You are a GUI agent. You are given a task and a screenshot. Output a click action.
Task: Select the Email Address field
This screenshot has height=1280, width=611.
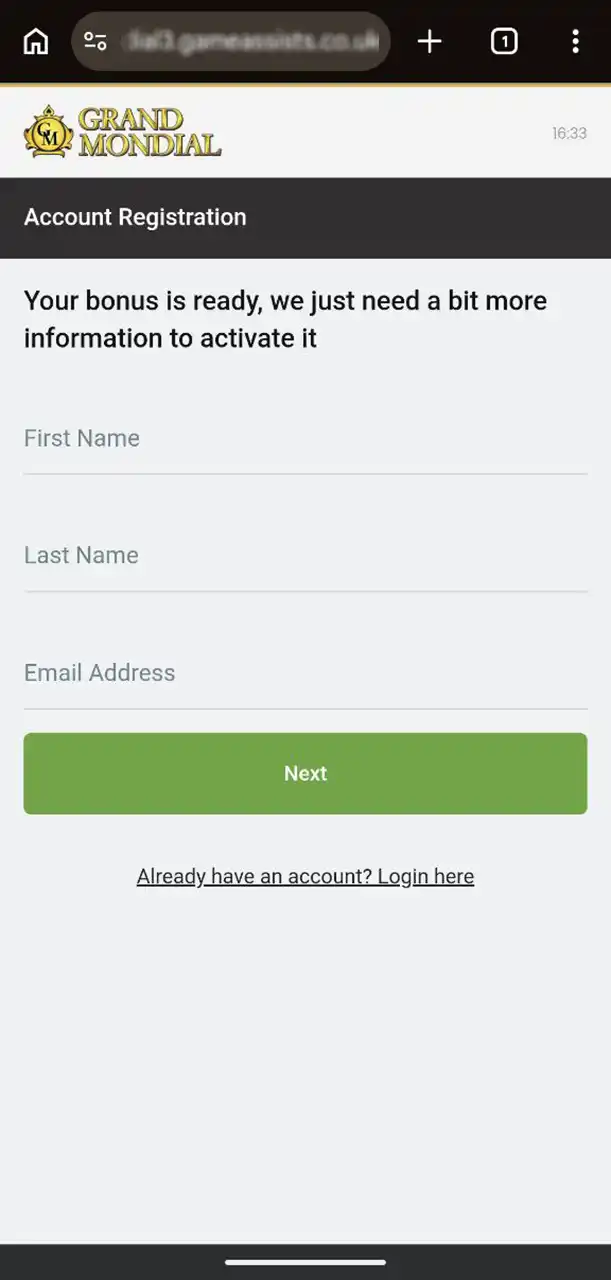(x=305, y=673)
